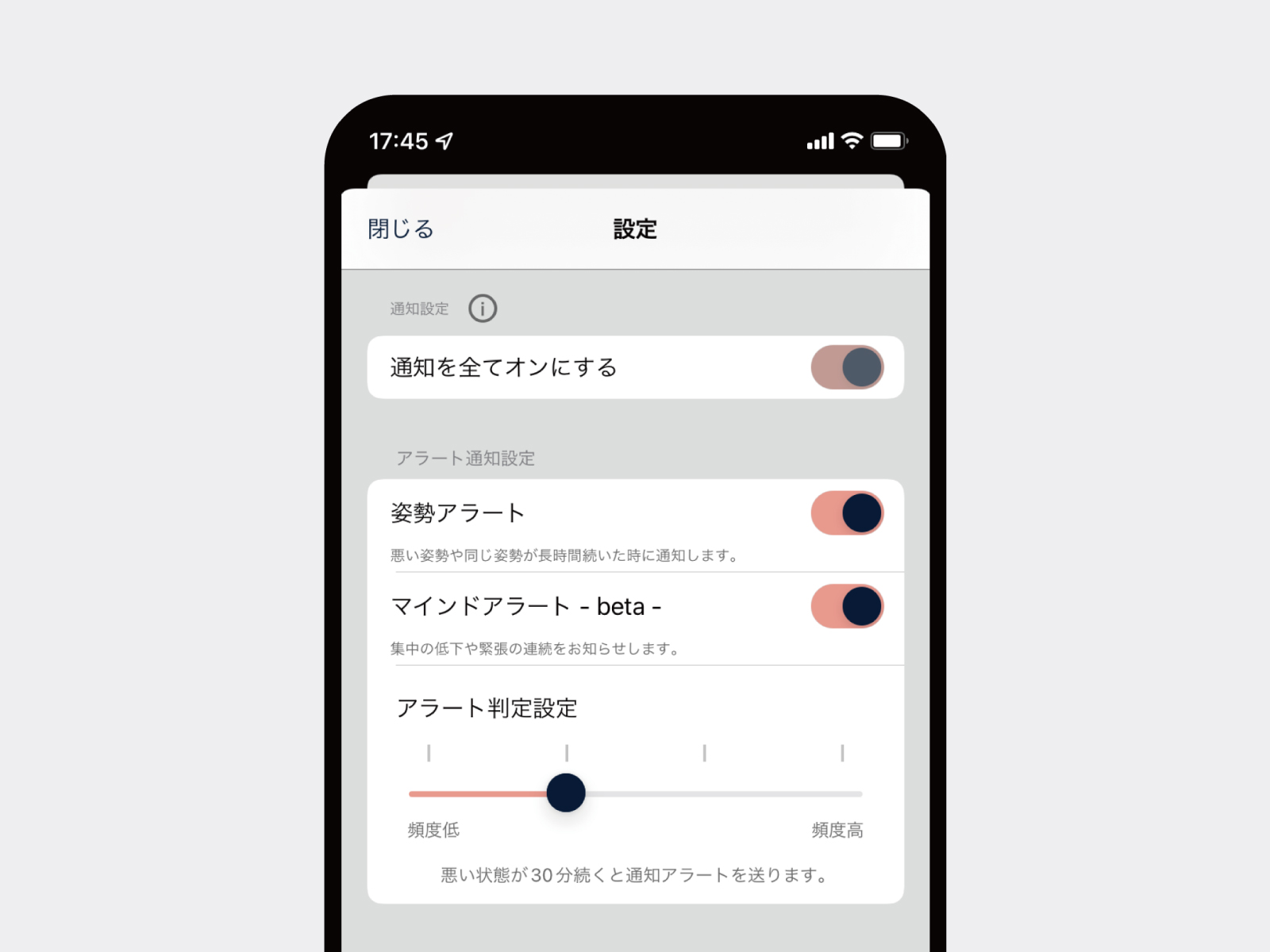Disable the マインドアラート beta switch
The image size is (1270, 952).
click(846, 606)
